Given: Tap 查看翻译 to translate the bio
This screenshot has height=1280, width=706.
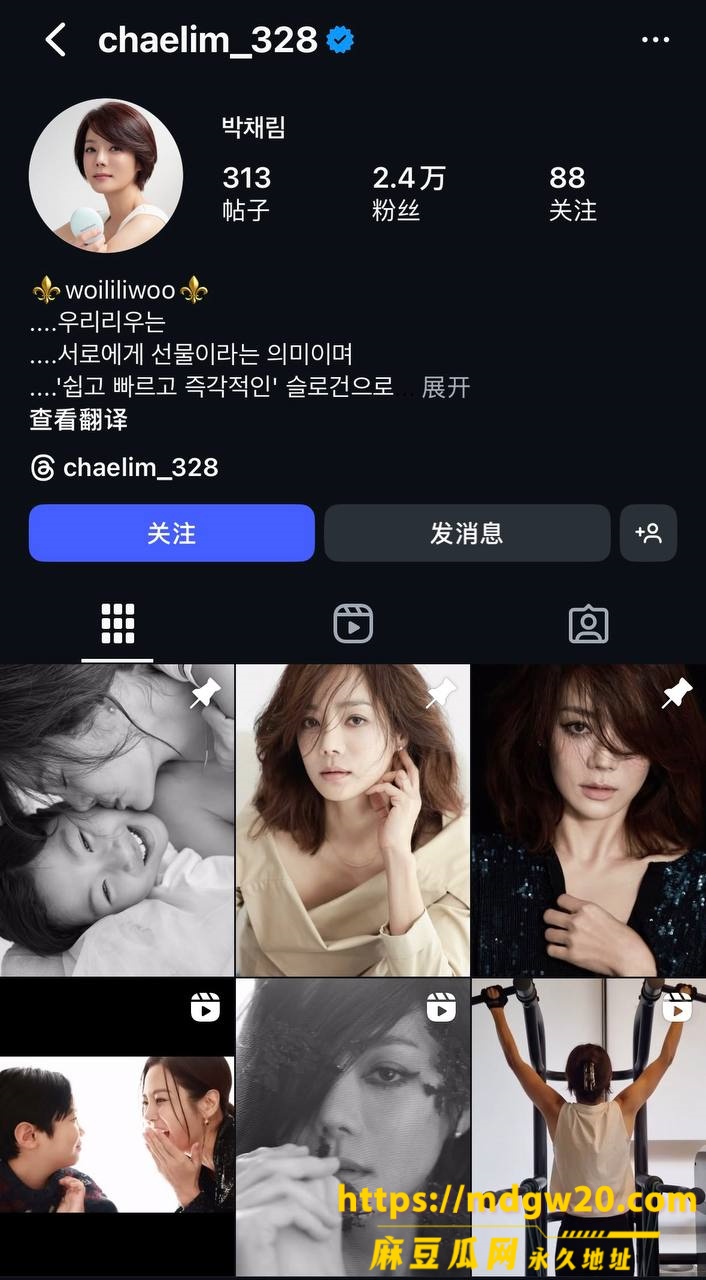Looking at the screenshot, I should [78, 420].
